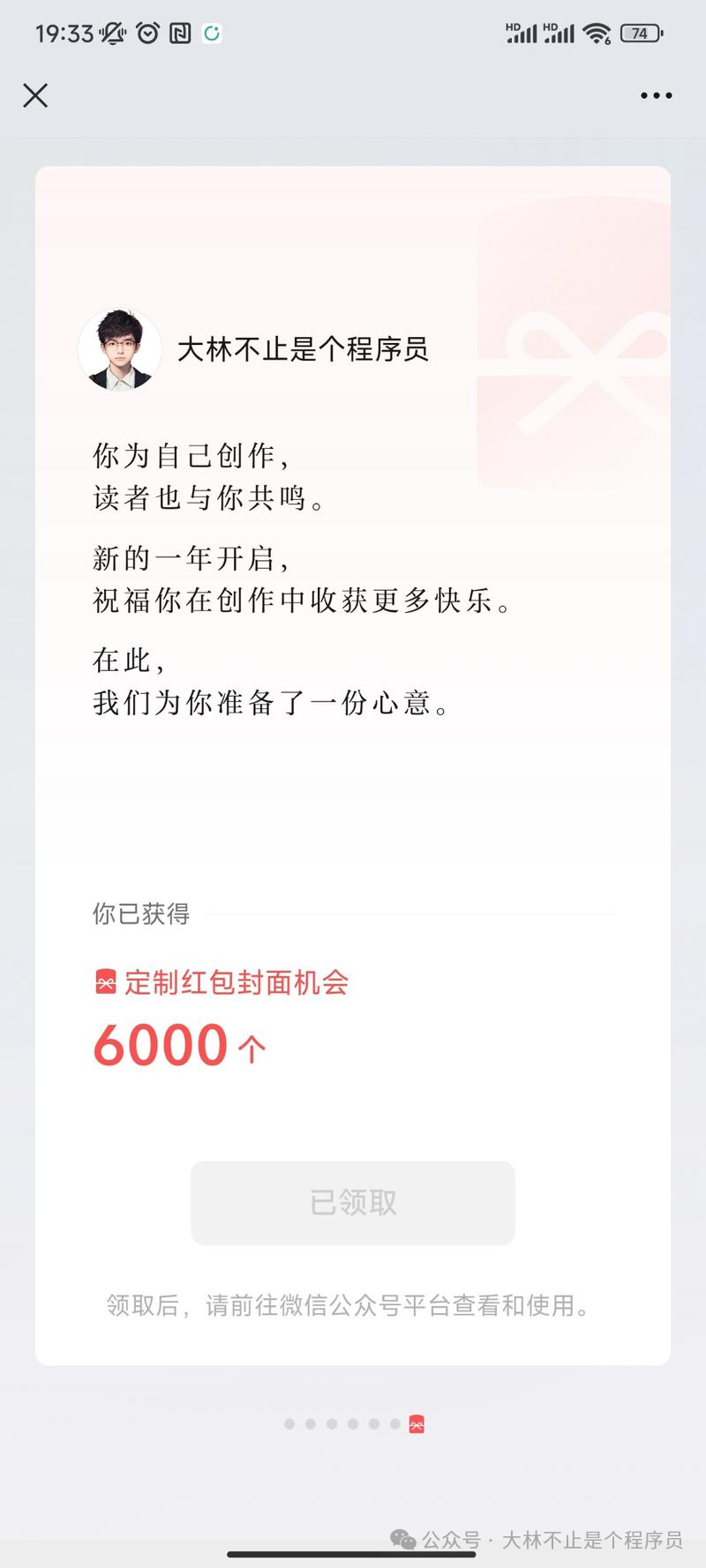This screenshot has width=706, height=1568.
Task: Close this WeChat page
Action: coord(35,95)
